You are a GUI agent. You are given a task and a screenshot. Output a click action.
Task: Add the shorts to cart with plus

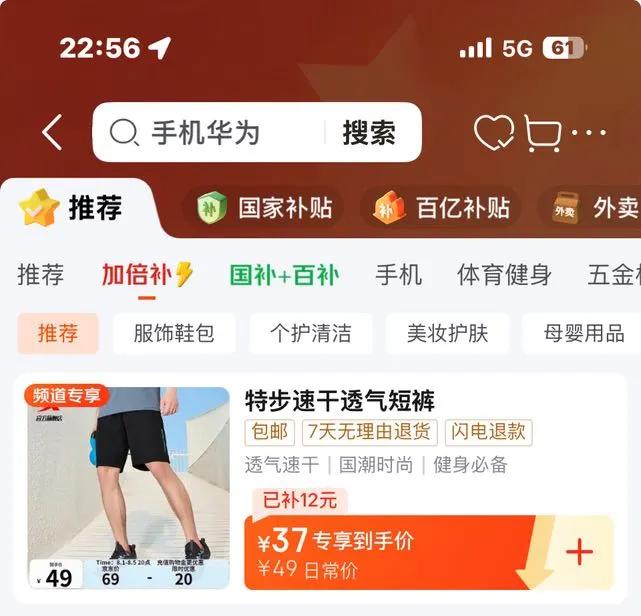tap(579, 551)
